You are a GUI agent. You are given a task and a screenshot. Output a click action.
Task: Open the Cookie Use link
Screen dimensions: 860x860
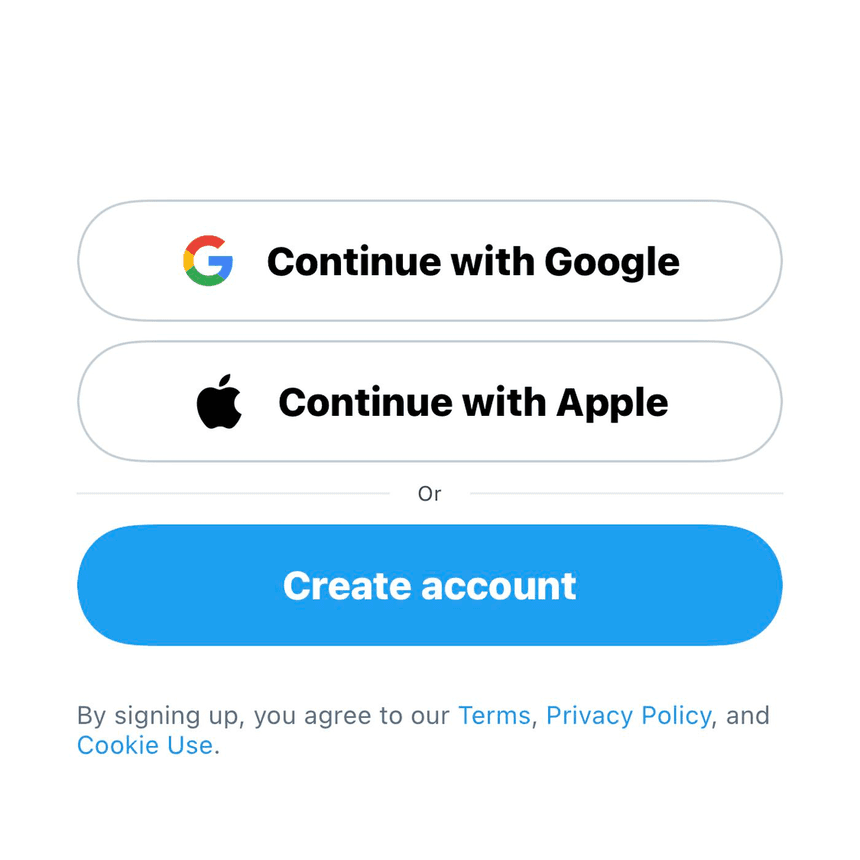tap(145, 745)
